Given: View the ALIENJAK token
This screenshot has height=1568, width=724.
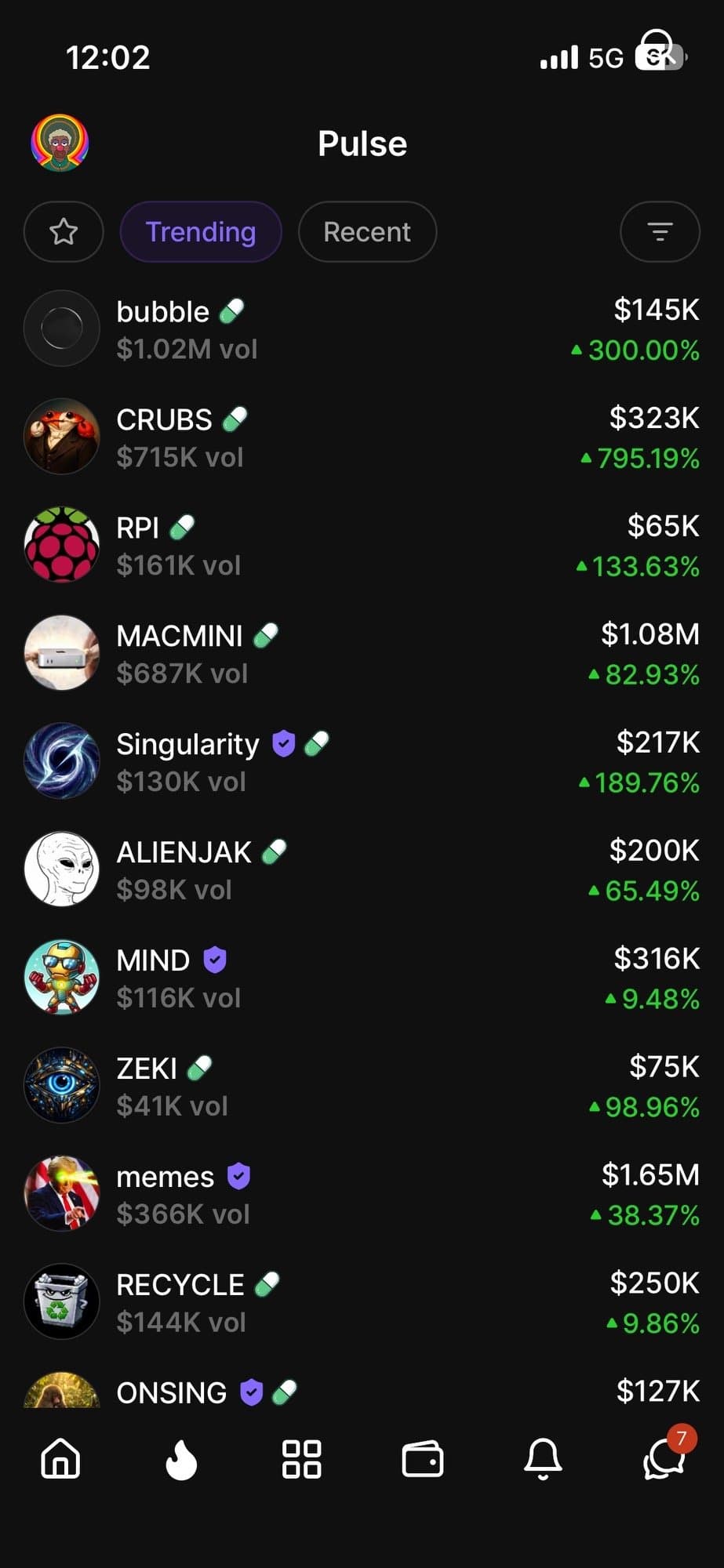Looking at the screenshot, I should [x=361, y=870].
